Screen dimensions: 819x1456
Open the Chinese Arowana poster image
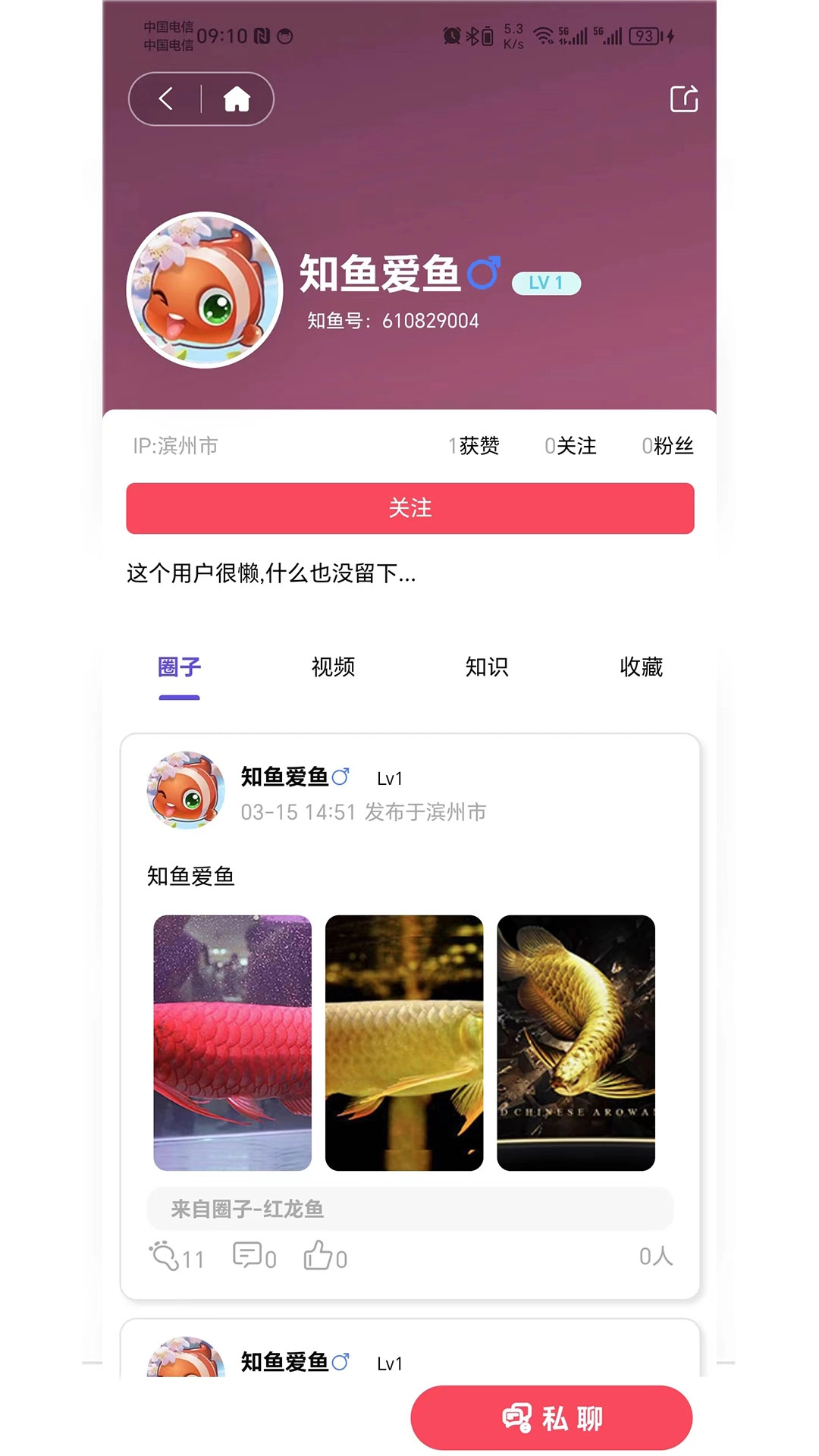(x=576, y=1043)
